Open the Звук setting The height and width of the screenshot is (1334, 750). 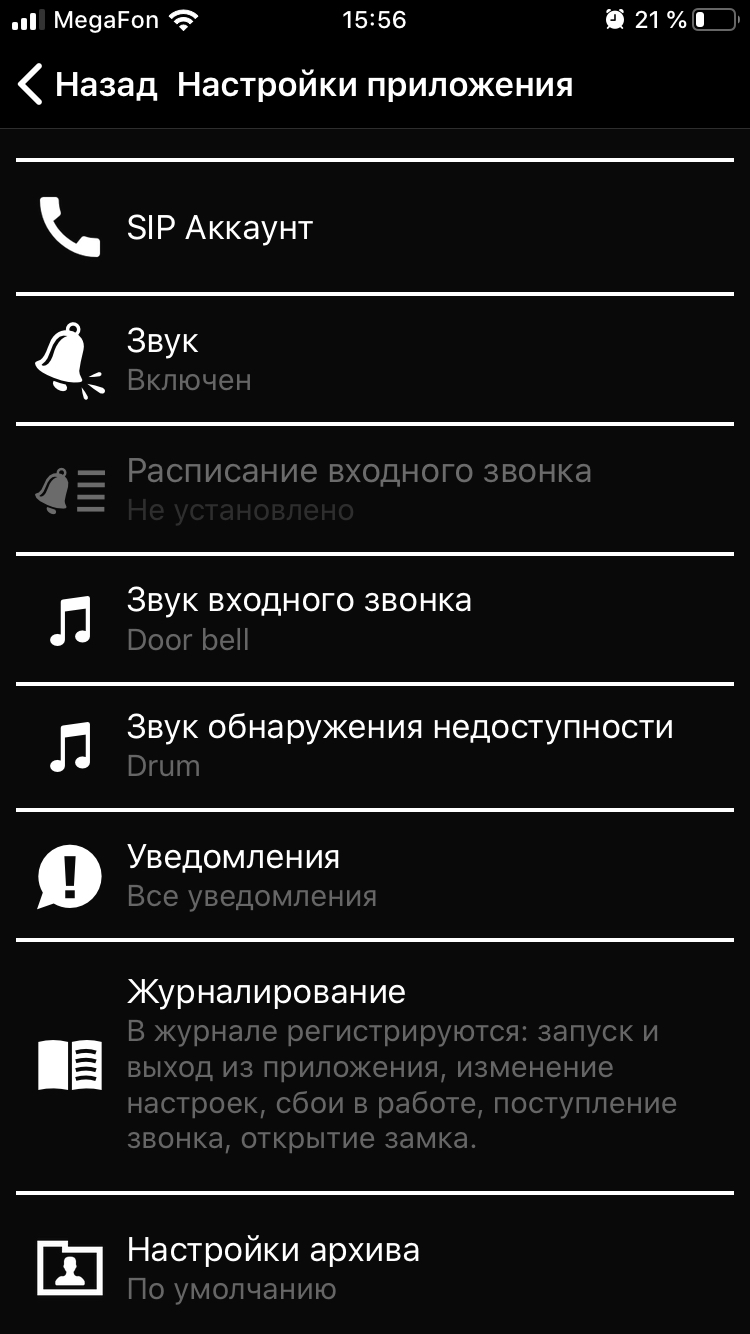pyautogui.click(x=375, y=359)
